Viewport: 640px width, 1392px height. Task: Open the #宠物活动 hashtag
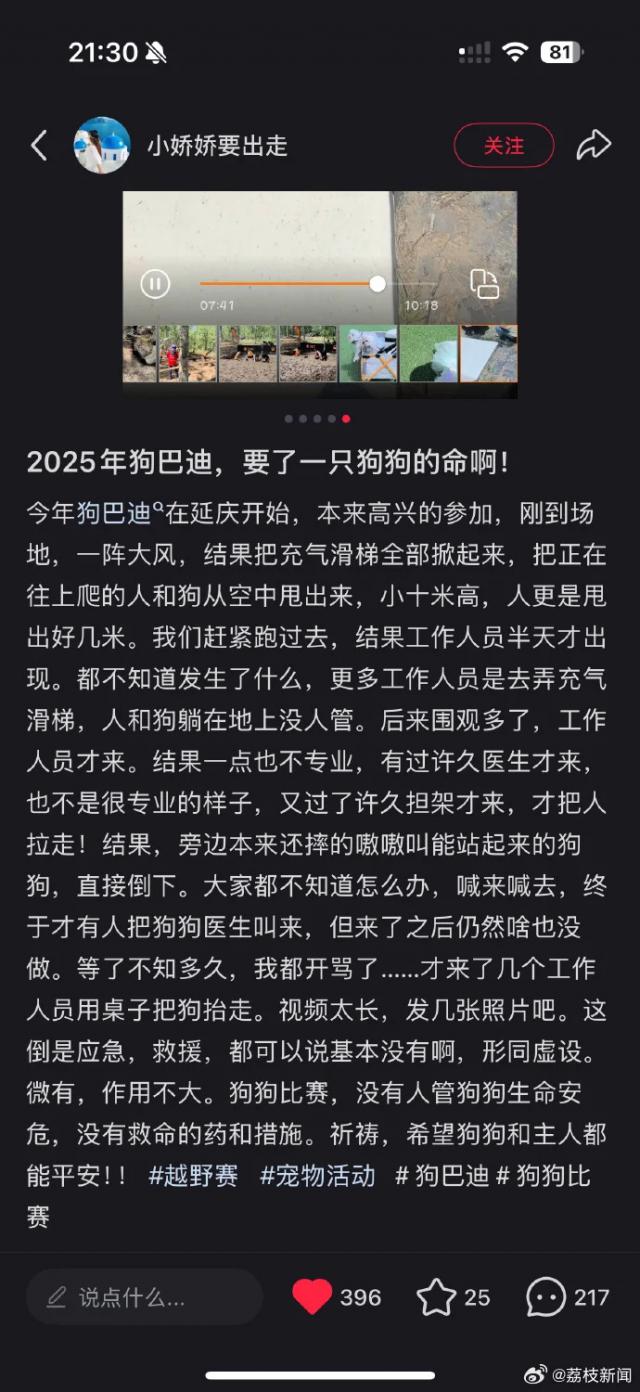[x=317, y=1176]
